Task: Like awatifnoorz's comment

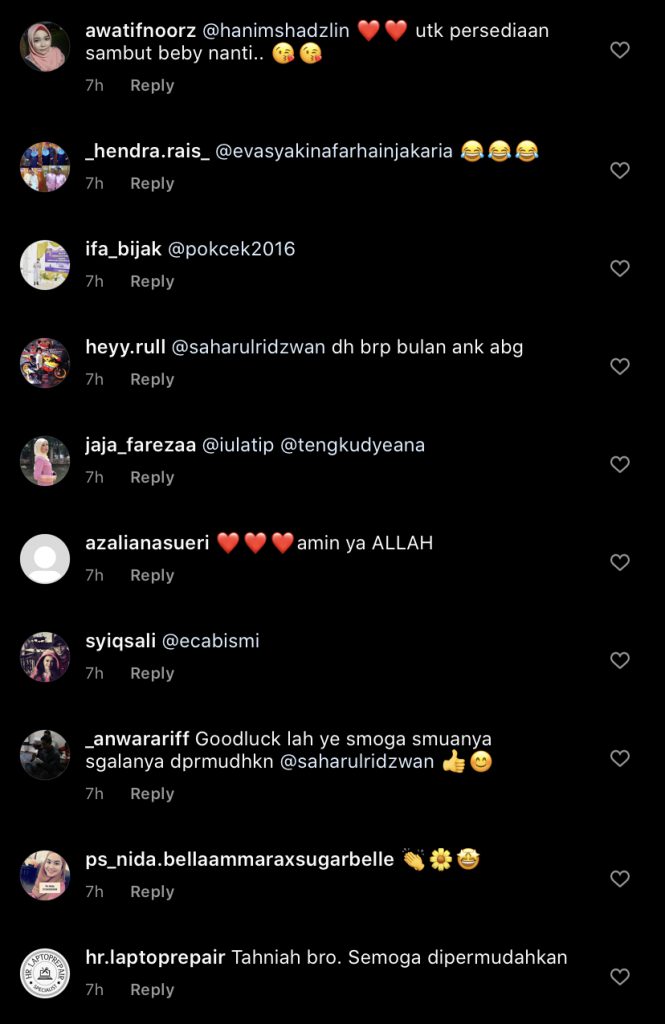Action: click(620, 50)
